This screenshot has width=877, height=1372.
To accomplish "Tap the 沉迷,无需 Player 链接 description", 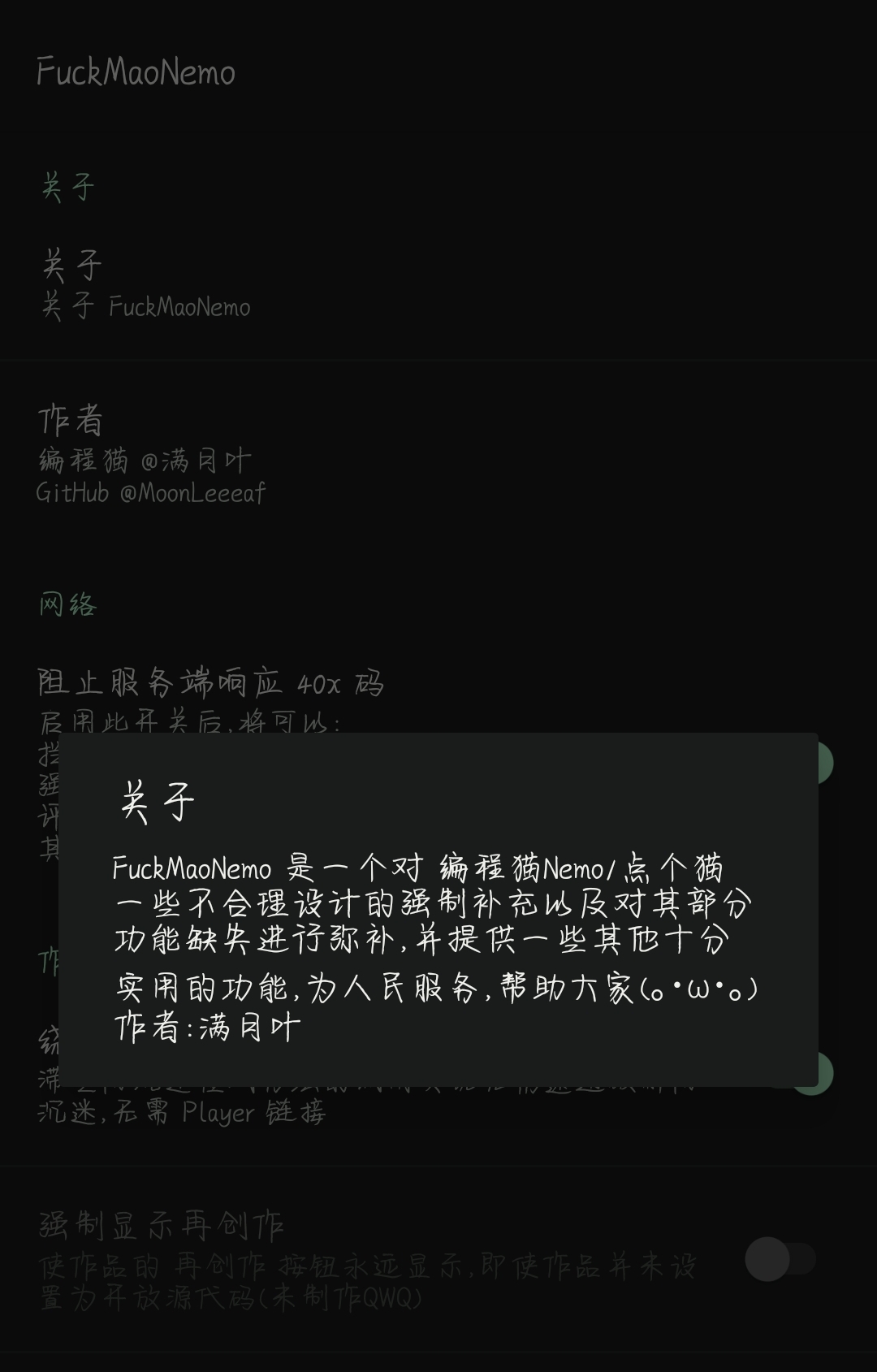I will [x=183, y=1114].
